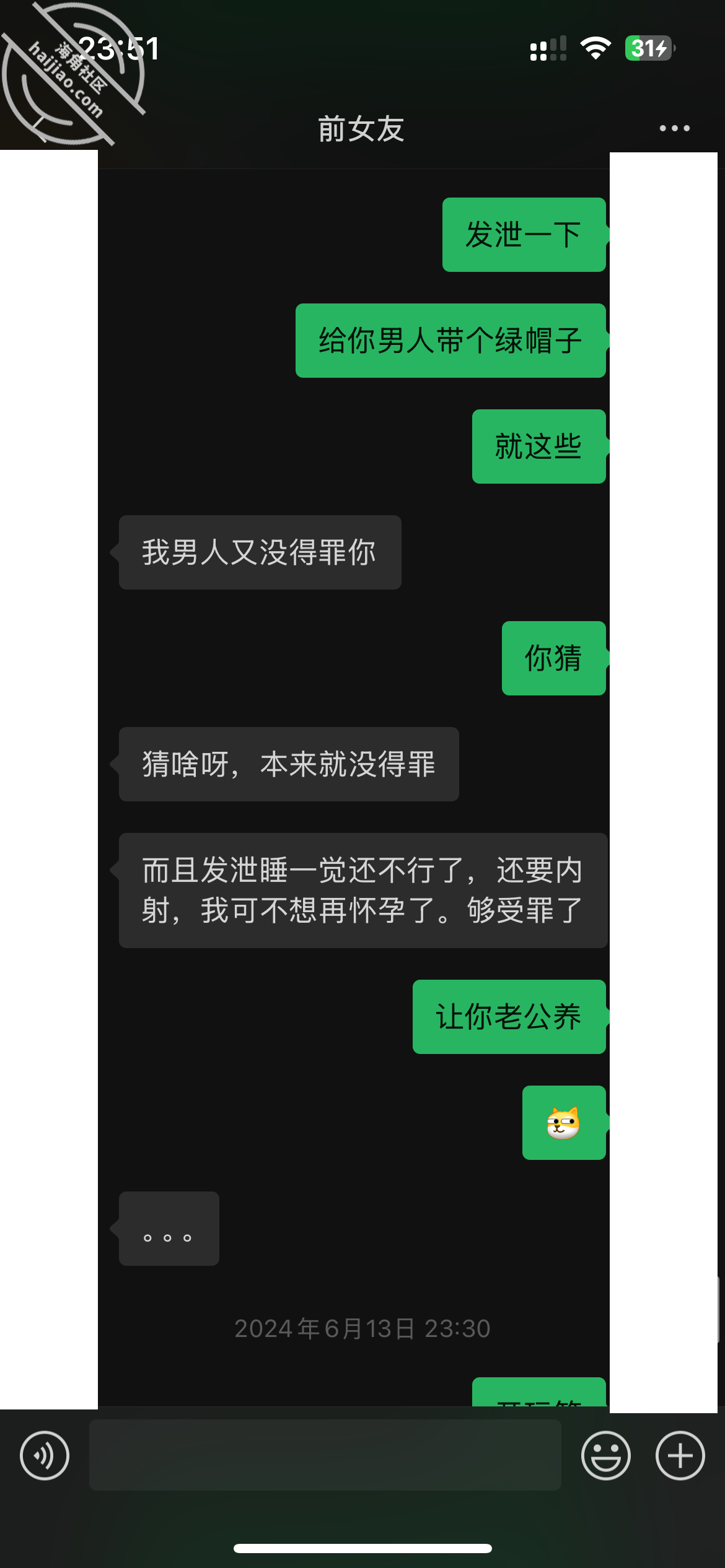Switch to voice message input
Image resolution: width=725 pixels, height=1568 pixels.
[x=45, y=1455]
